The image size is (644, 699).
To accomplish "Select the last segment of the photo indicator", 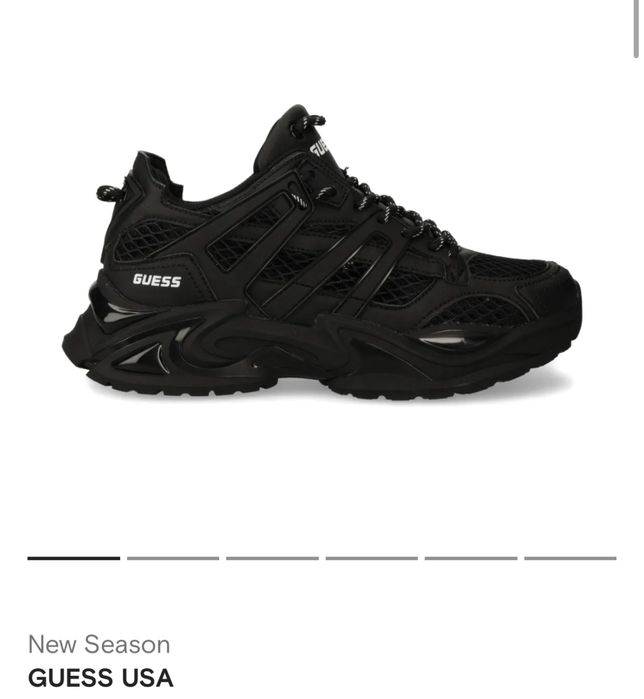I will tap(570, 558).
